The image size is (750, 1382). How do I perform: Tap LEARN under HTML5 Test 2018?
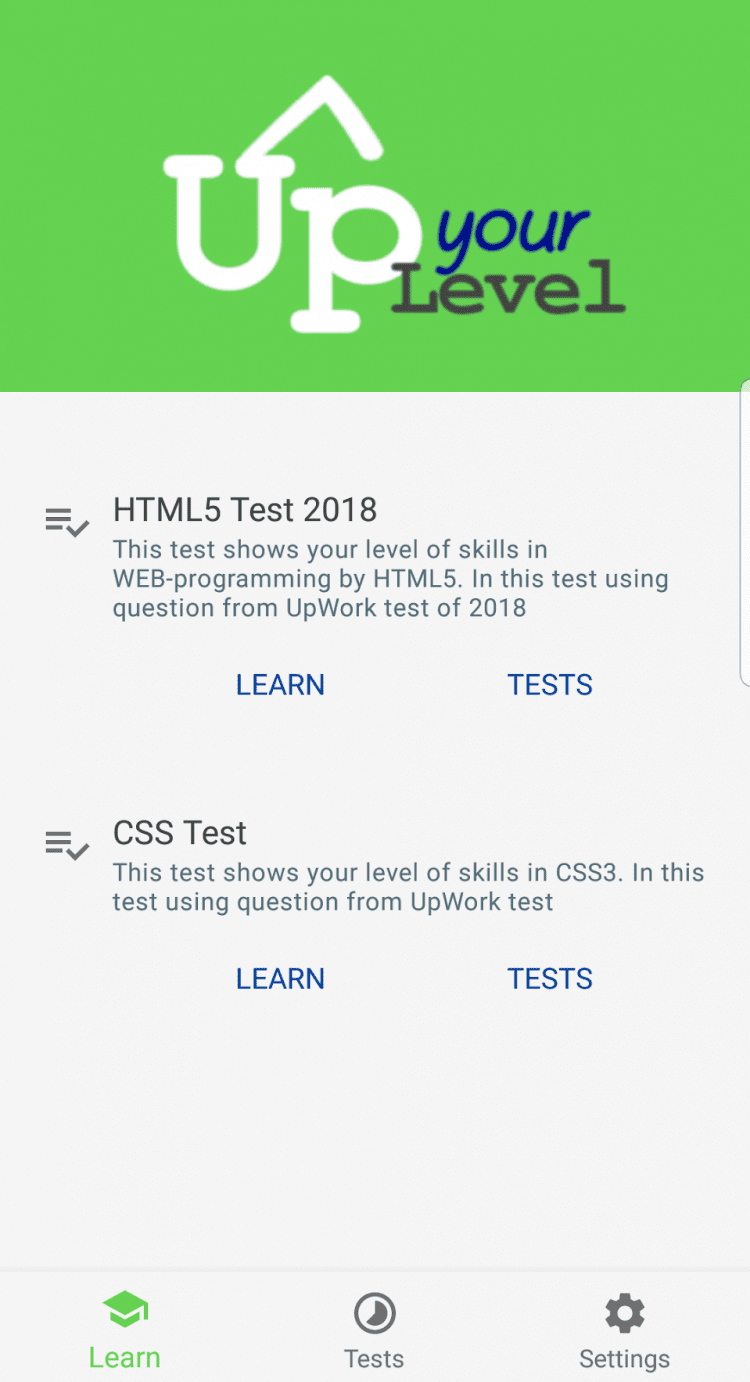pos(280,685)
